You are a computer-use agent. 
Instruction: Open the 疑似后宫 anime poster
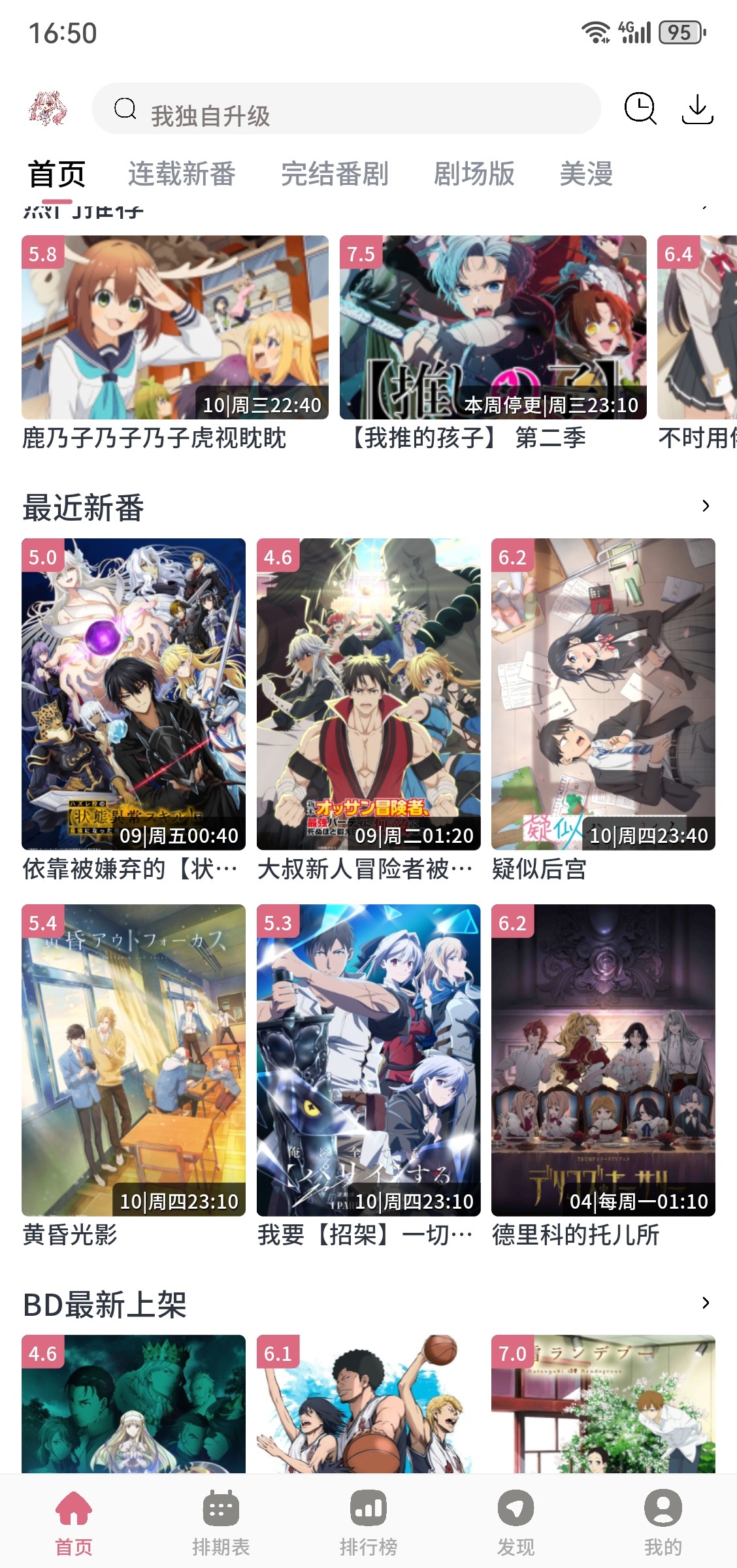(x=603, y=694)
